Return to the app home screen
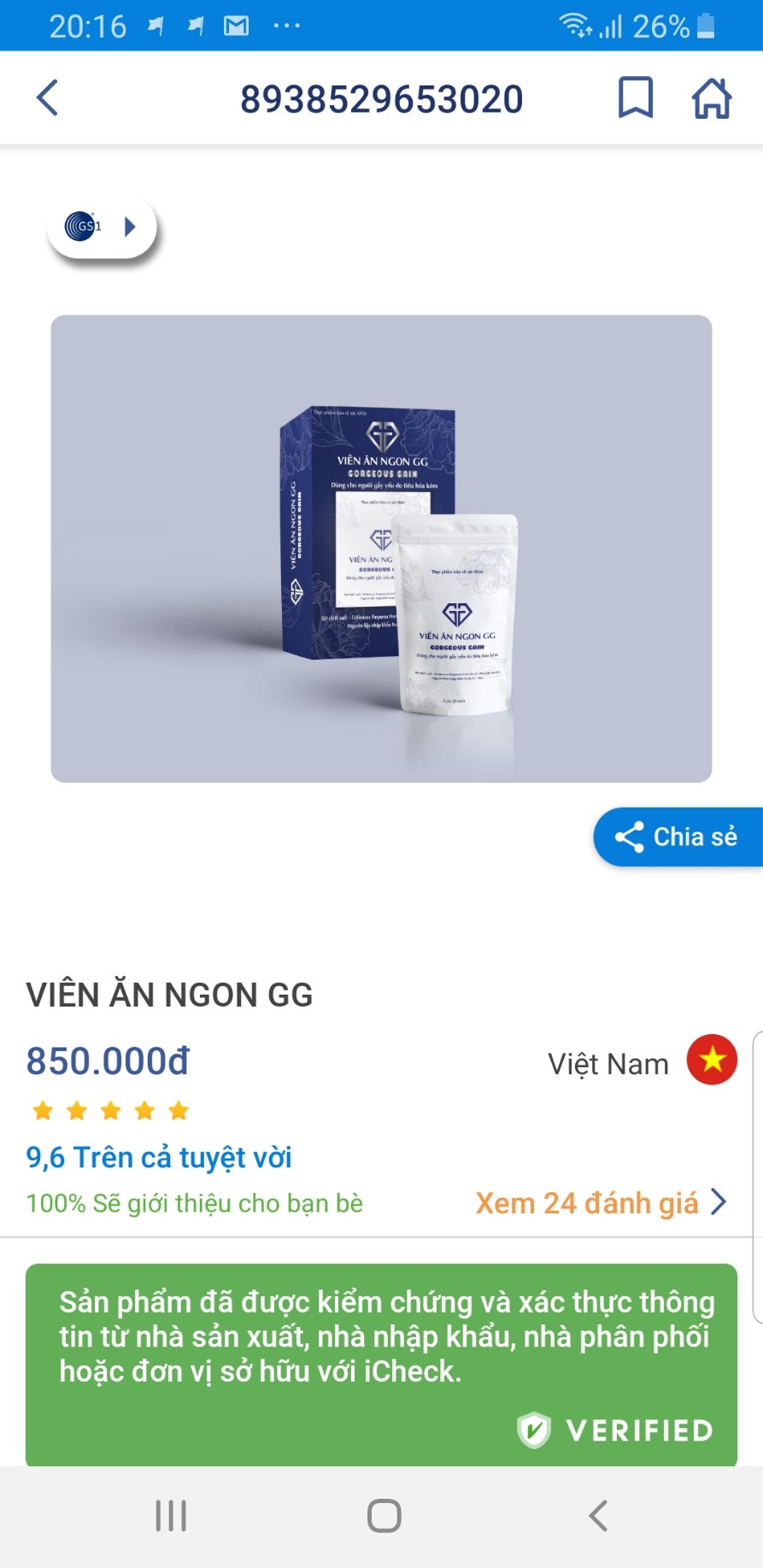The width and height of the screenshot is (763, 1568). pos(711,97)
